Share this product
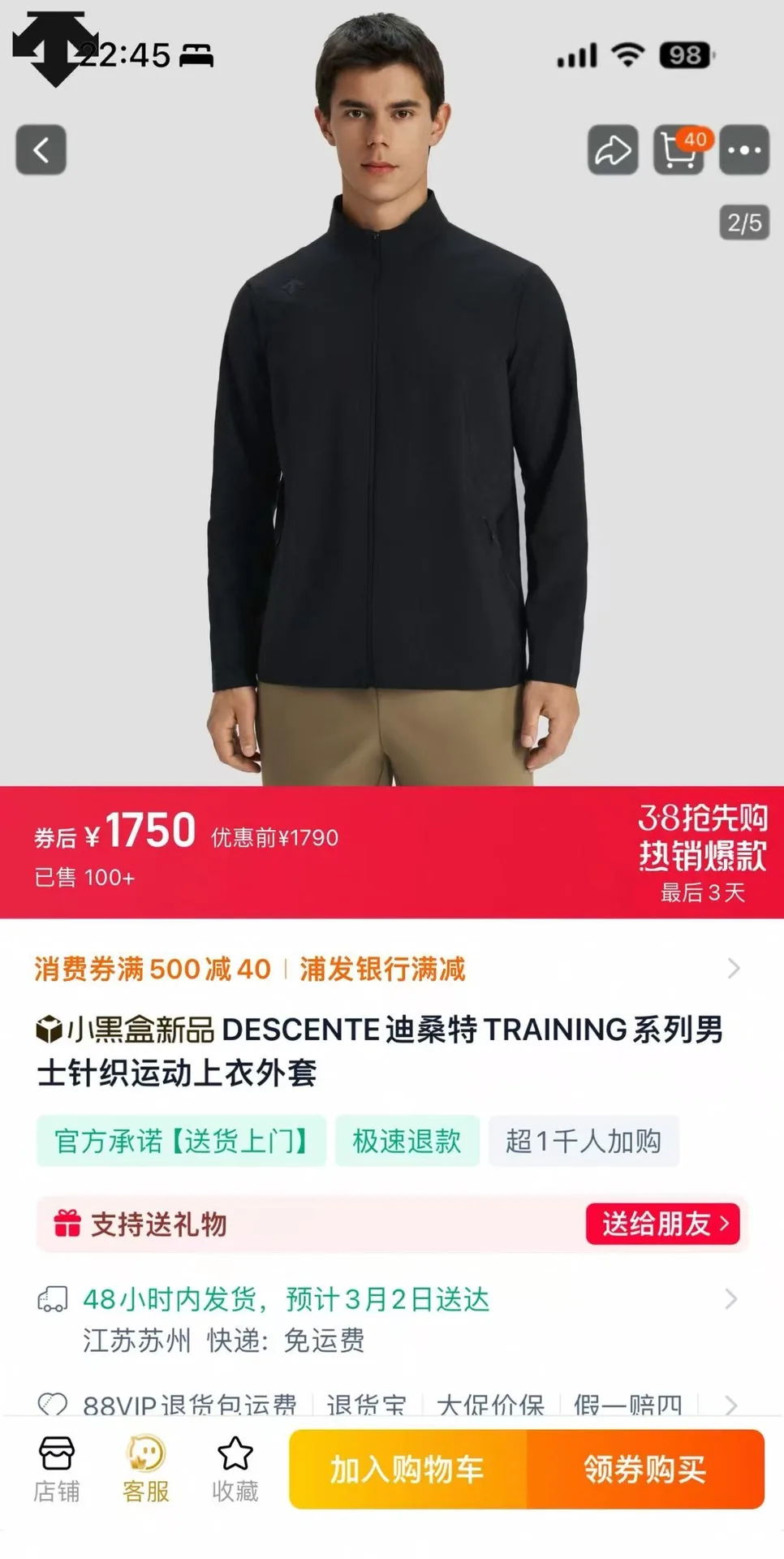This screenshot has height=1559, width=784. (x=613, y=150)
